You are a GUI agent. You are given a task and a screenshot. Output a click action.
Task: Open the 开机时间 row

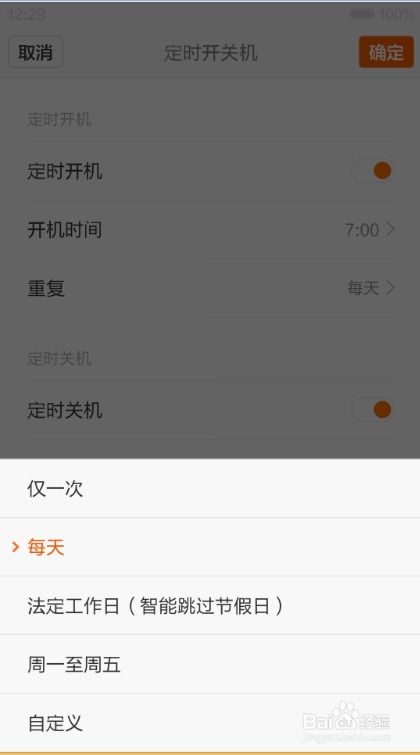point(210,230)
